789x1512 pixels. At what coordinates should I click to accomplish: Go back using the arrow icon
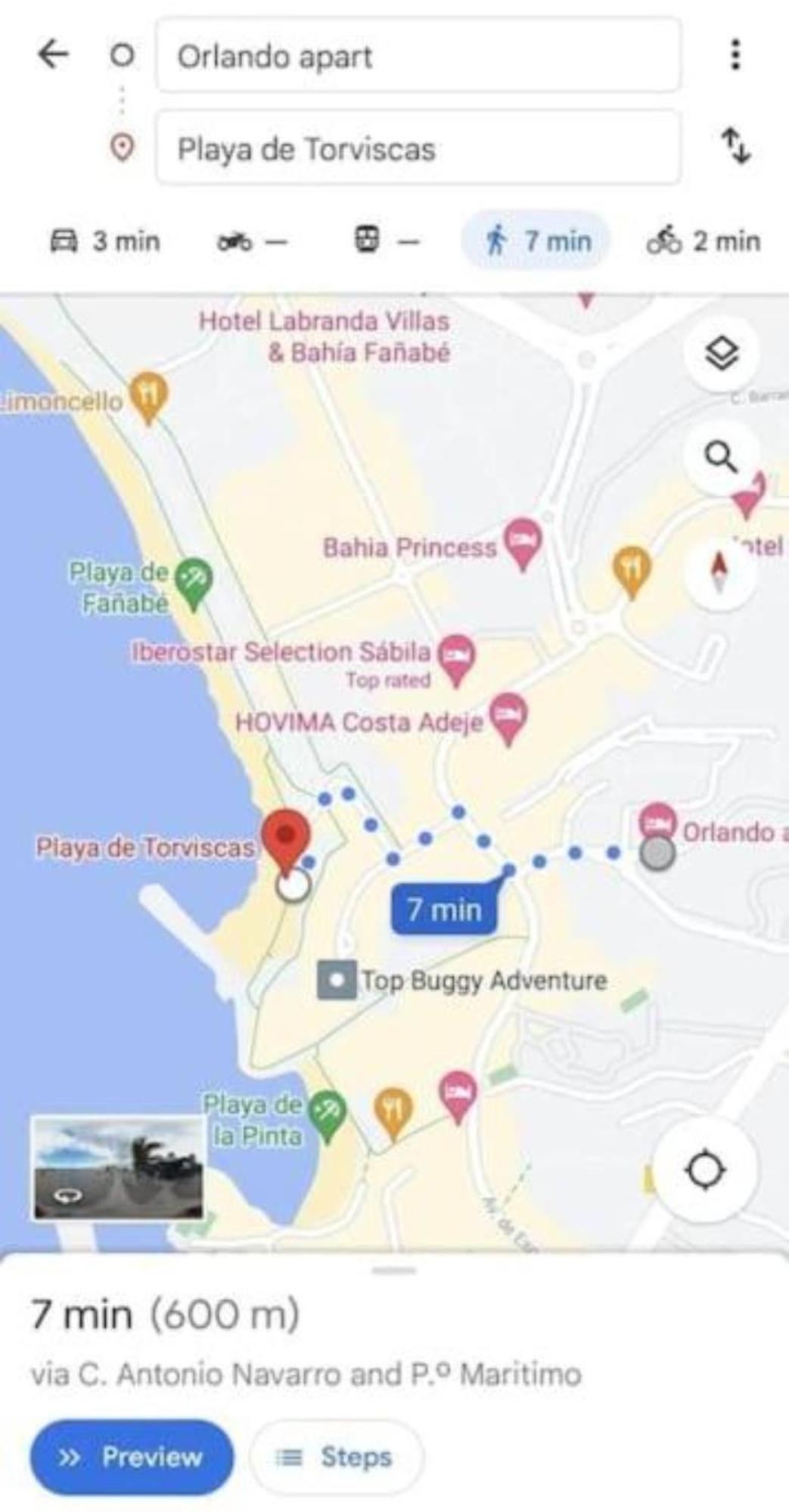(53, 54)
